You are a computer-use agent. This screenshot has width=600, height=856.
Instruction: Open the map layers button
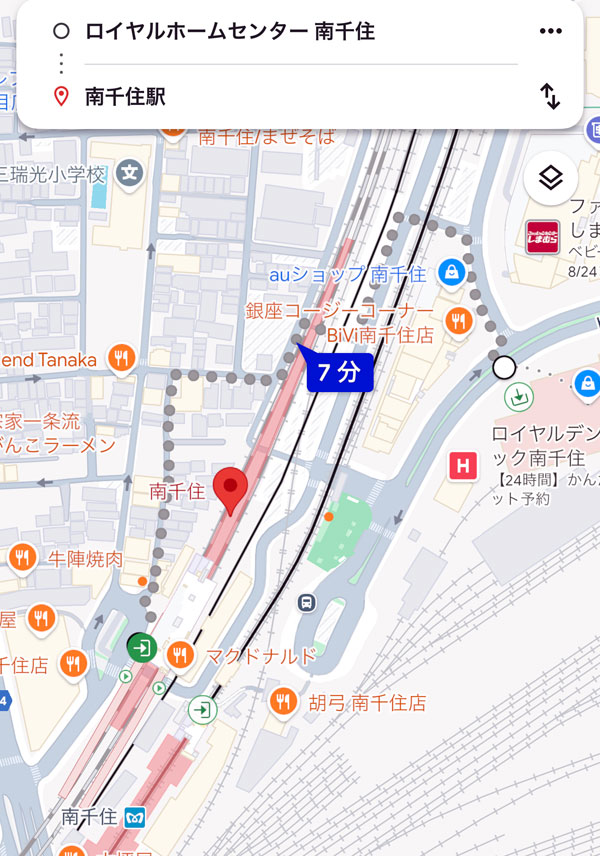point(551,179)
